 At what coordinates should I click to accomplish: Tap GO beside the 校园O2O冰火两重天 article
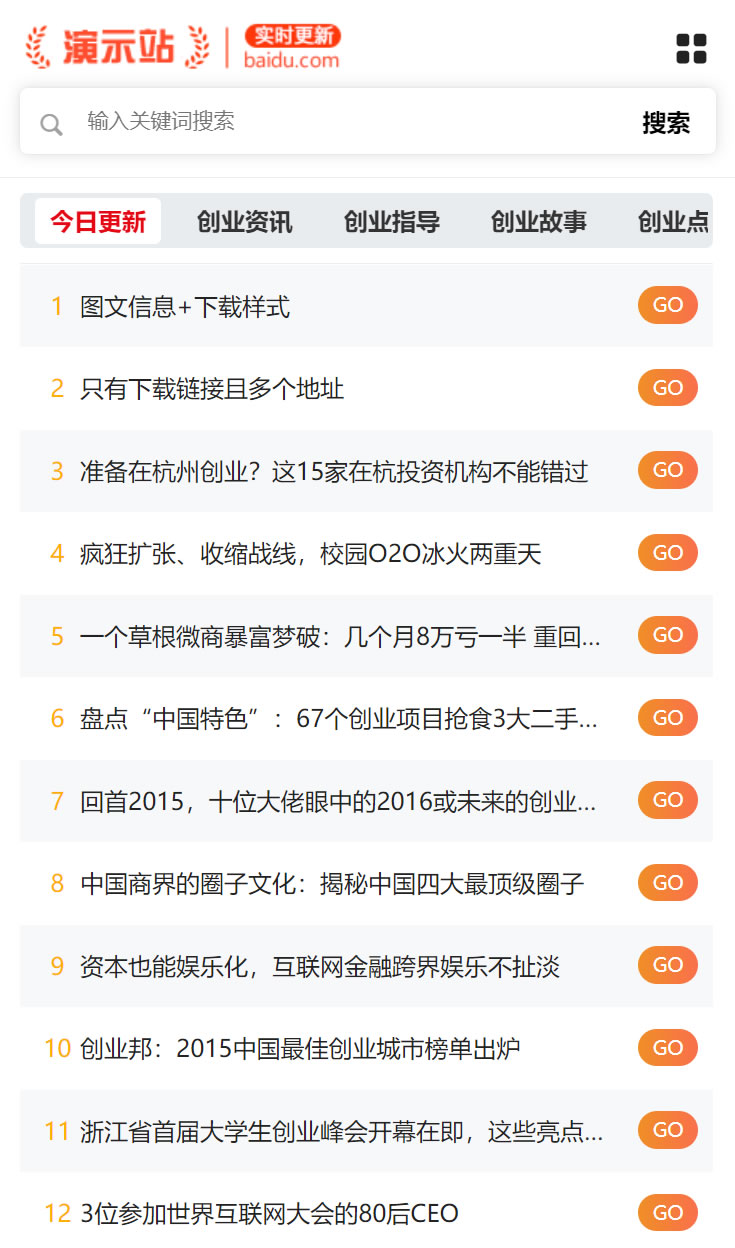click(668, 553)
